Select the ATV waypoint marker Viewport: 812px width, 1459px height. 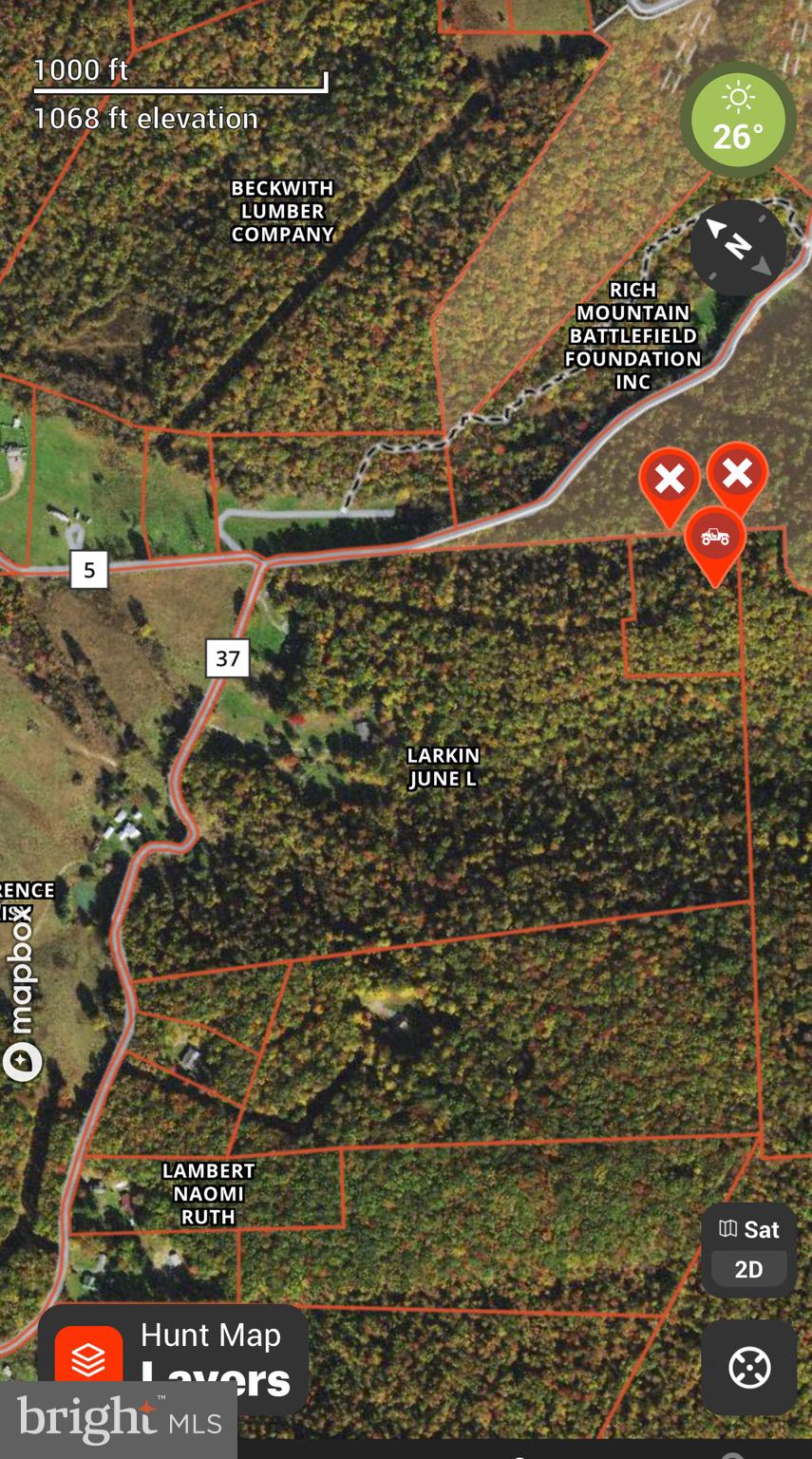[x=714, y=540]
